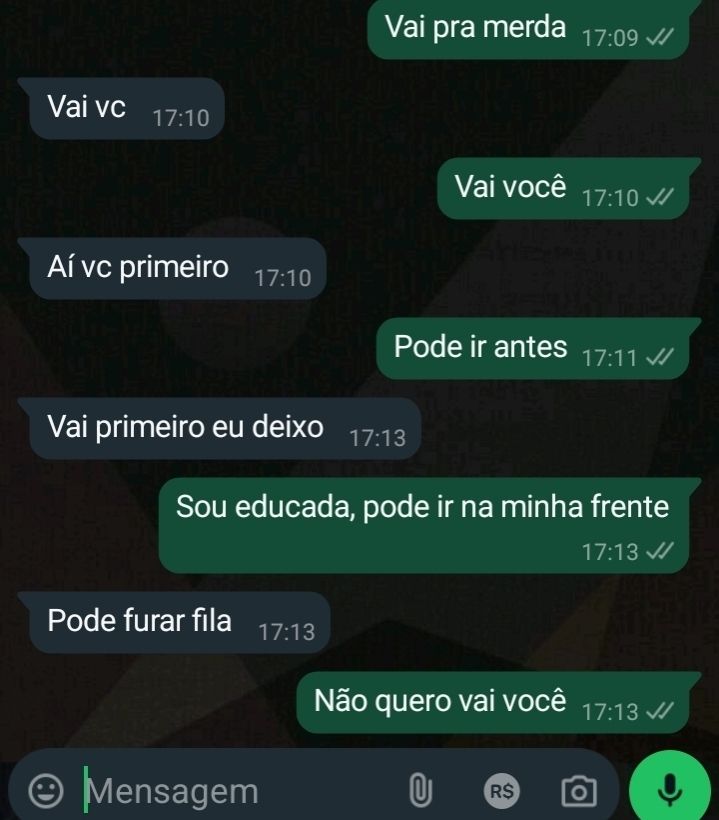719x820 pixels.
Task: Attach a file with the paperclip
Action: pyautogui.click(x=421, y=792)
